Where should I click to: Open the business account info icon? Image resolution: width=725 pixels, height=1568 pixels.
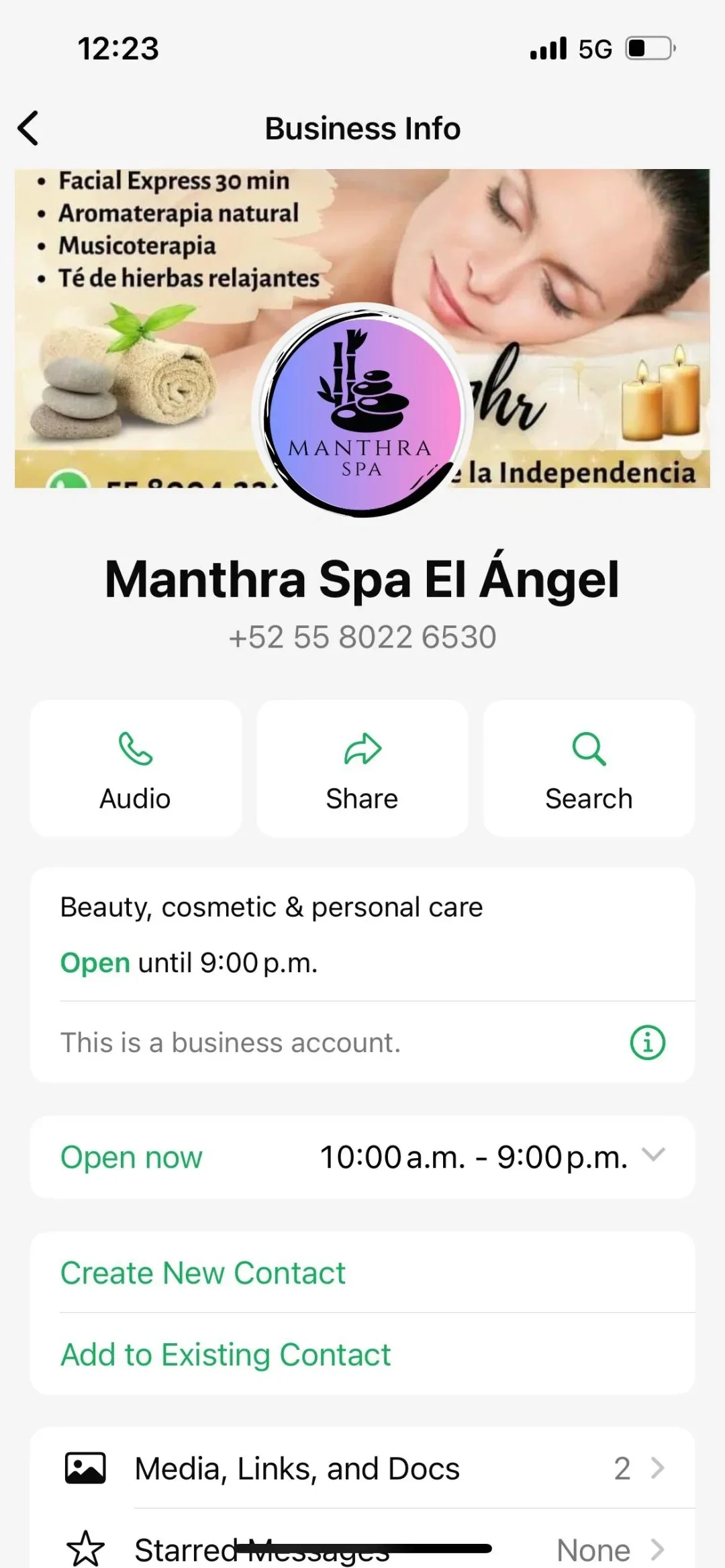coord(648,1043)
